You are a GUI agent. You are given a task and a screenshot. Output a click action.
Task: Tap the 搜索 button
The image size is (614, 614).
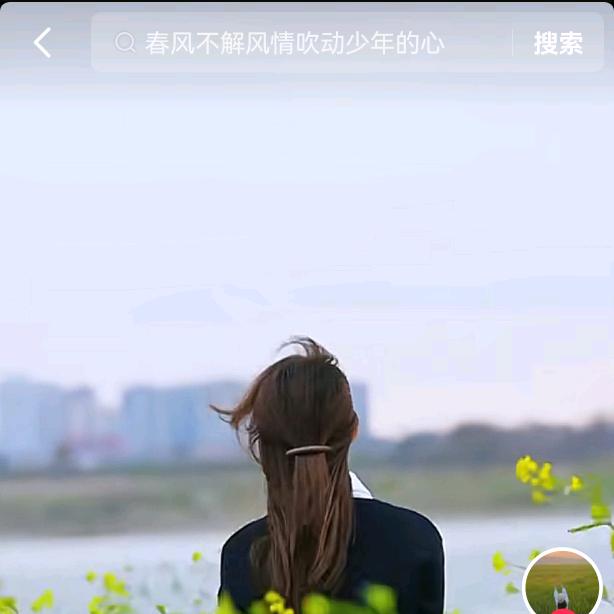pos(558,43)
